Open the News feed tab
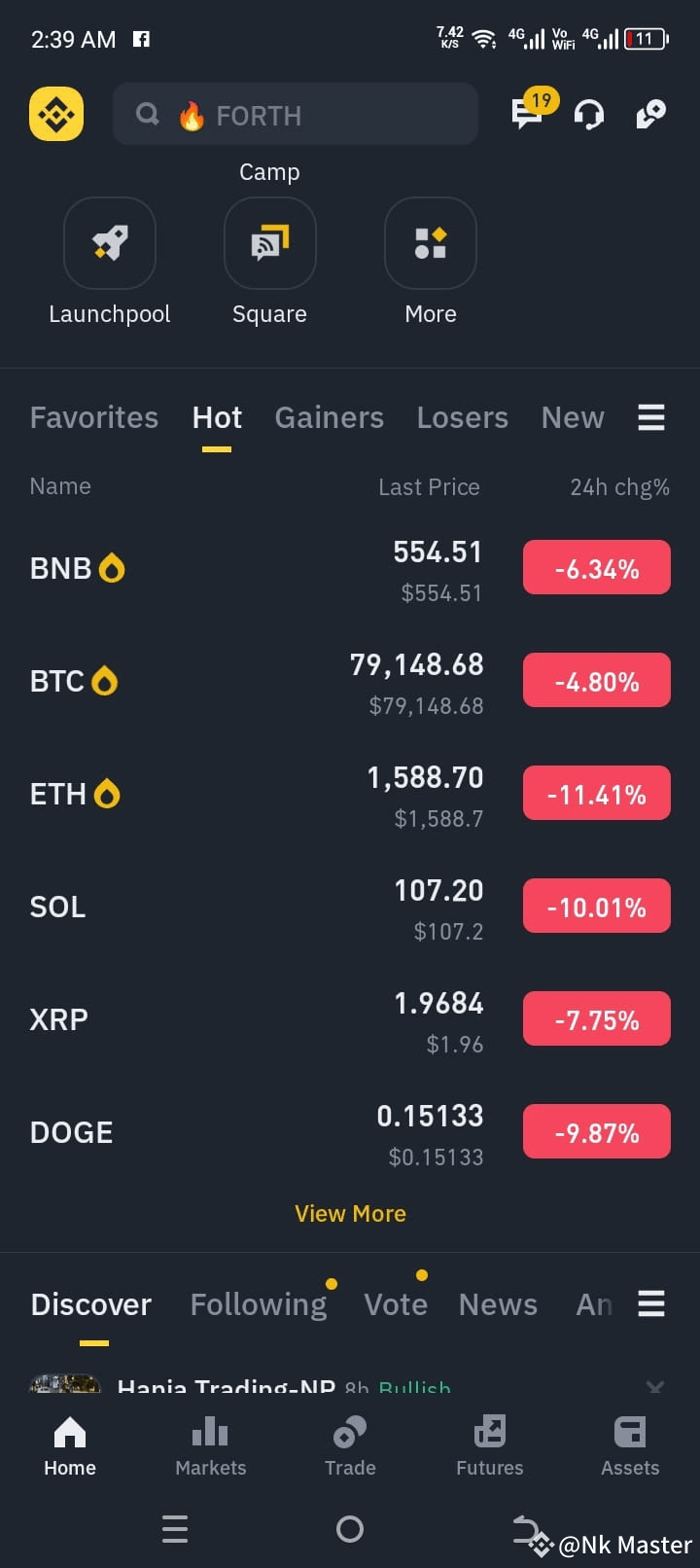Screen dimensions: 700x1568 click(498, 1303)
